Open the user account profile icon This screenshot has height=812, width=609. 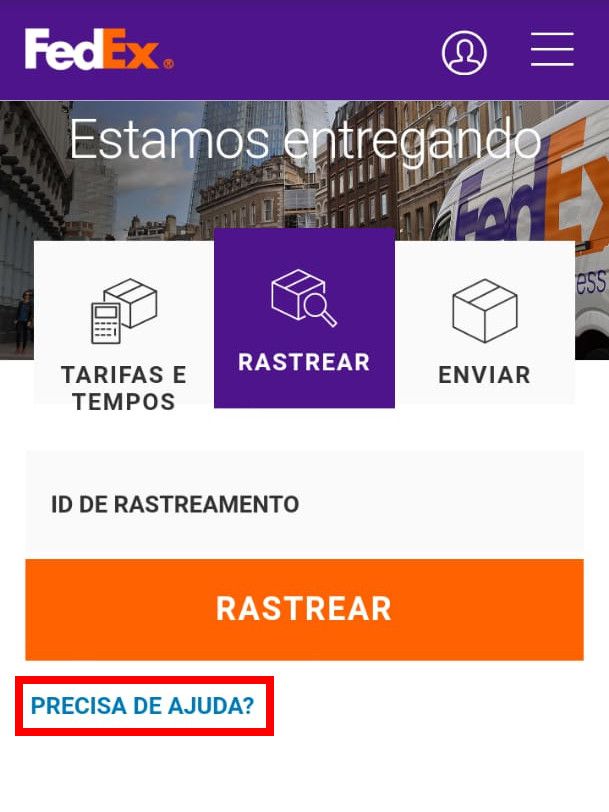pyautogui.click(x=464, y=52)
